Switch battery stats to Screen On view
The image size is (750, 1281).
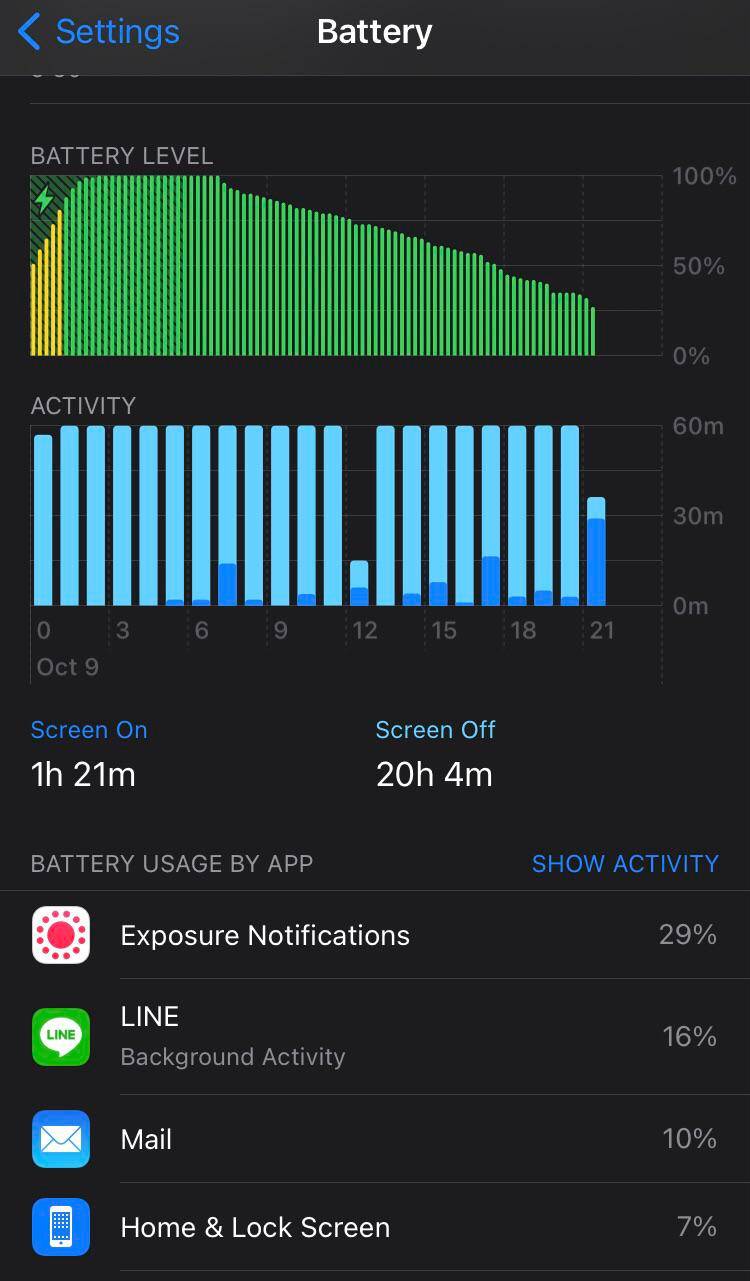(x=88, y=730)
